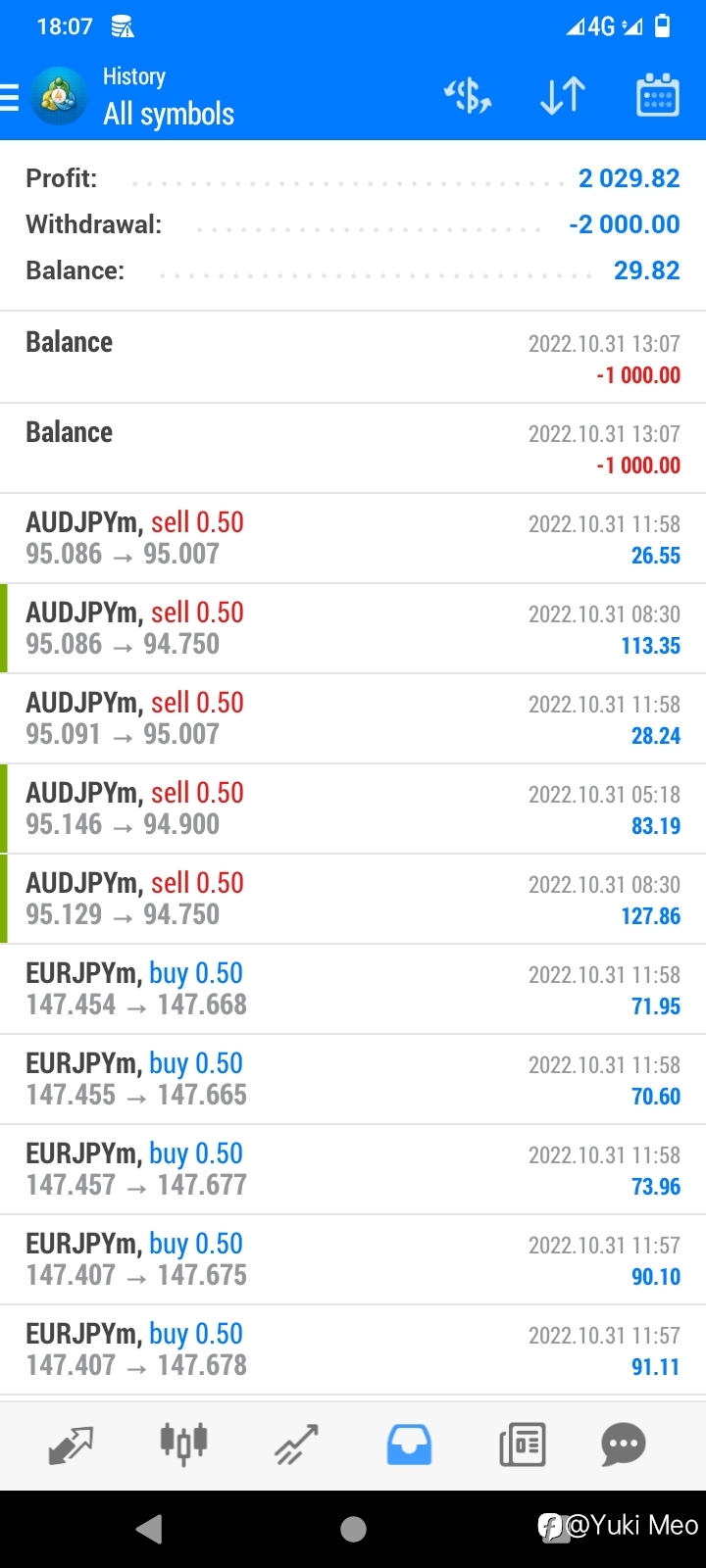Screen dimensions: 706x1568
Task: Expand the EURJPYm buy trade with 71.95 profit
Action: [x=353, y=989]
